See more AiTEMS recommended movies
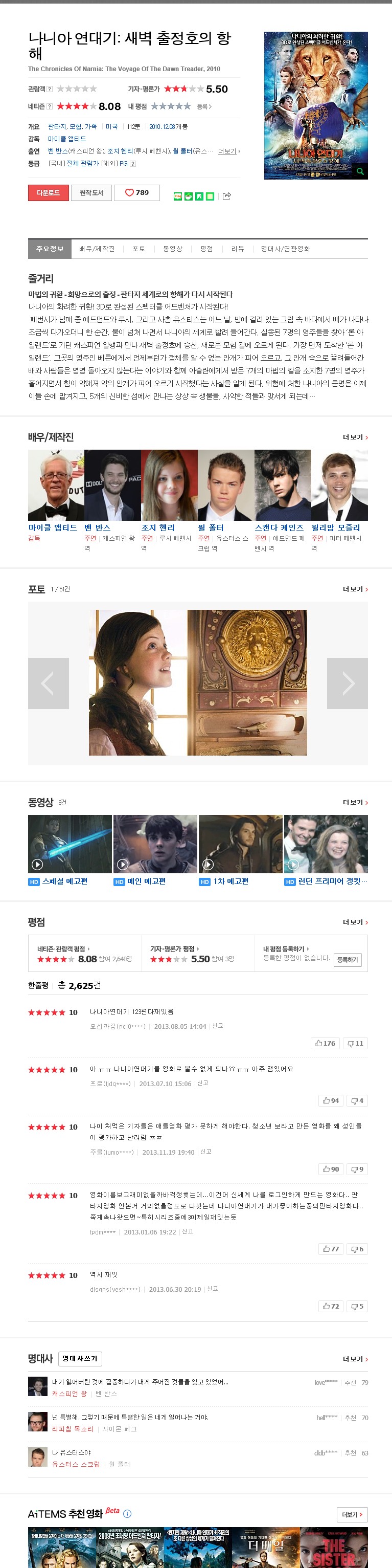Image resolution: width=392 pixels, height=1568 pixels. 352,1514
